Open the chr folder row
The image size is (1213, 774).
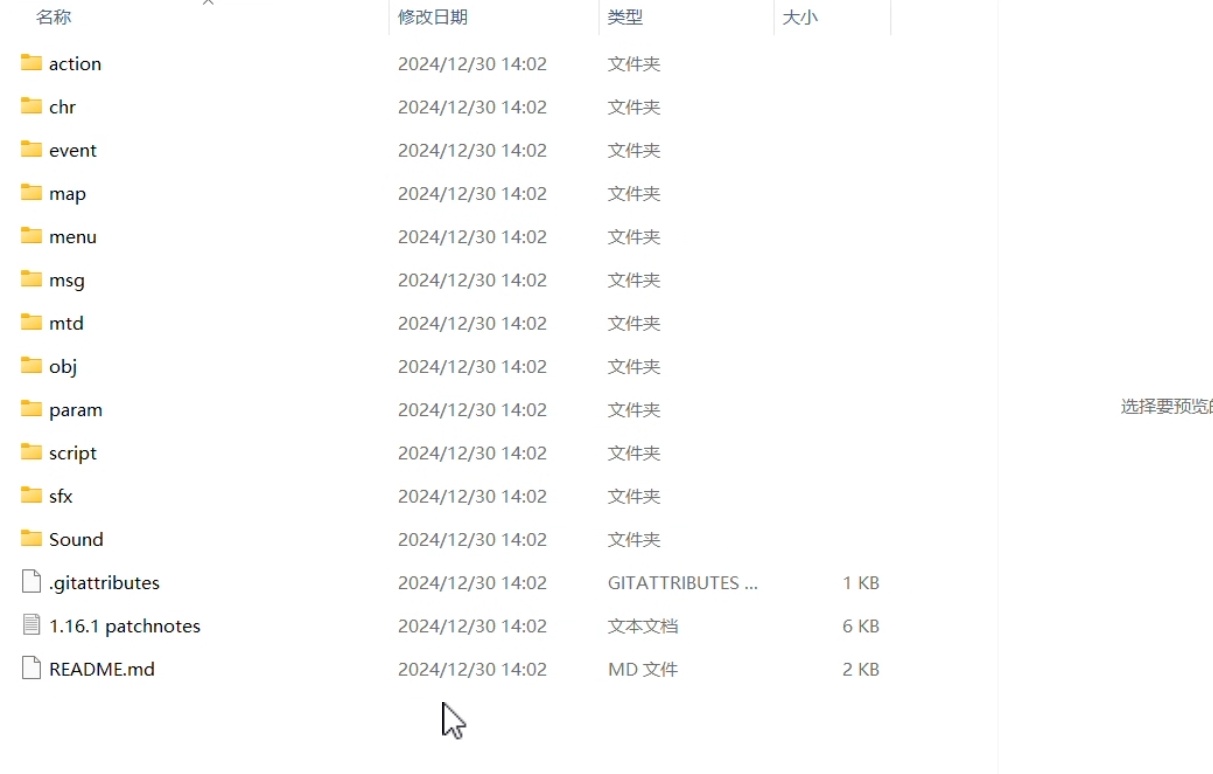coord(62,107)
